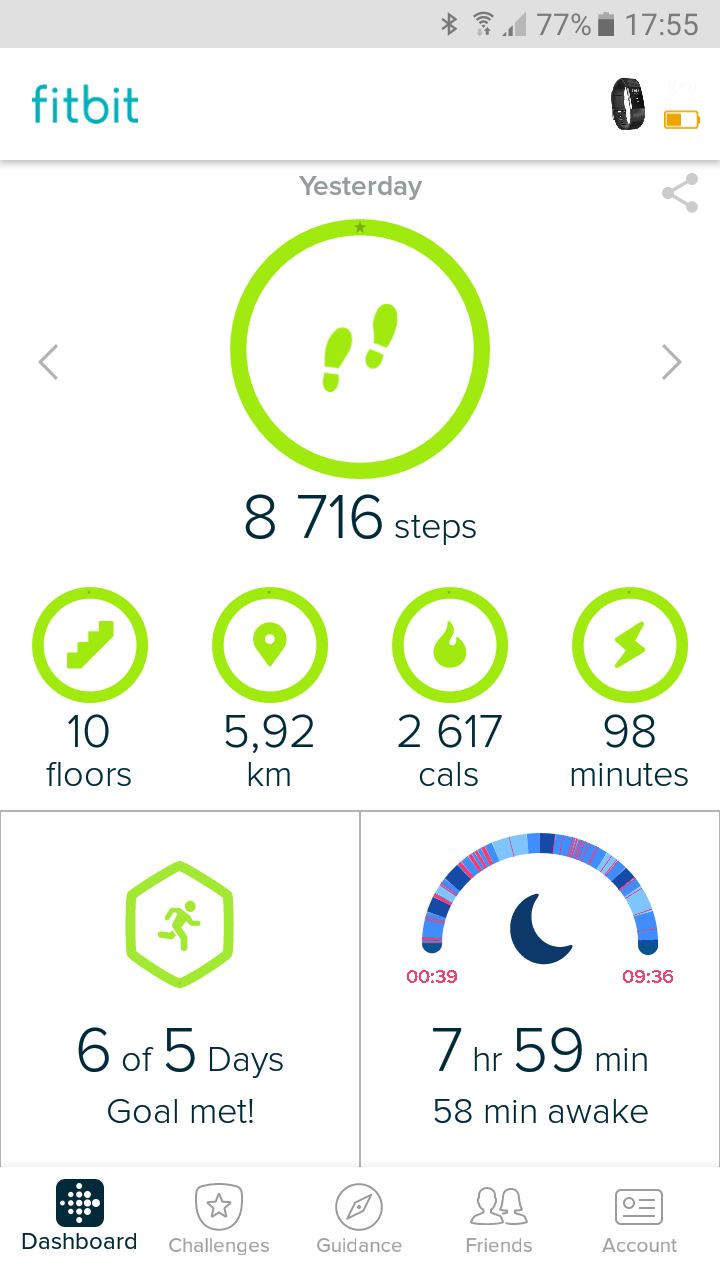Select the Dashboard tab

[x=79, y=1216]
